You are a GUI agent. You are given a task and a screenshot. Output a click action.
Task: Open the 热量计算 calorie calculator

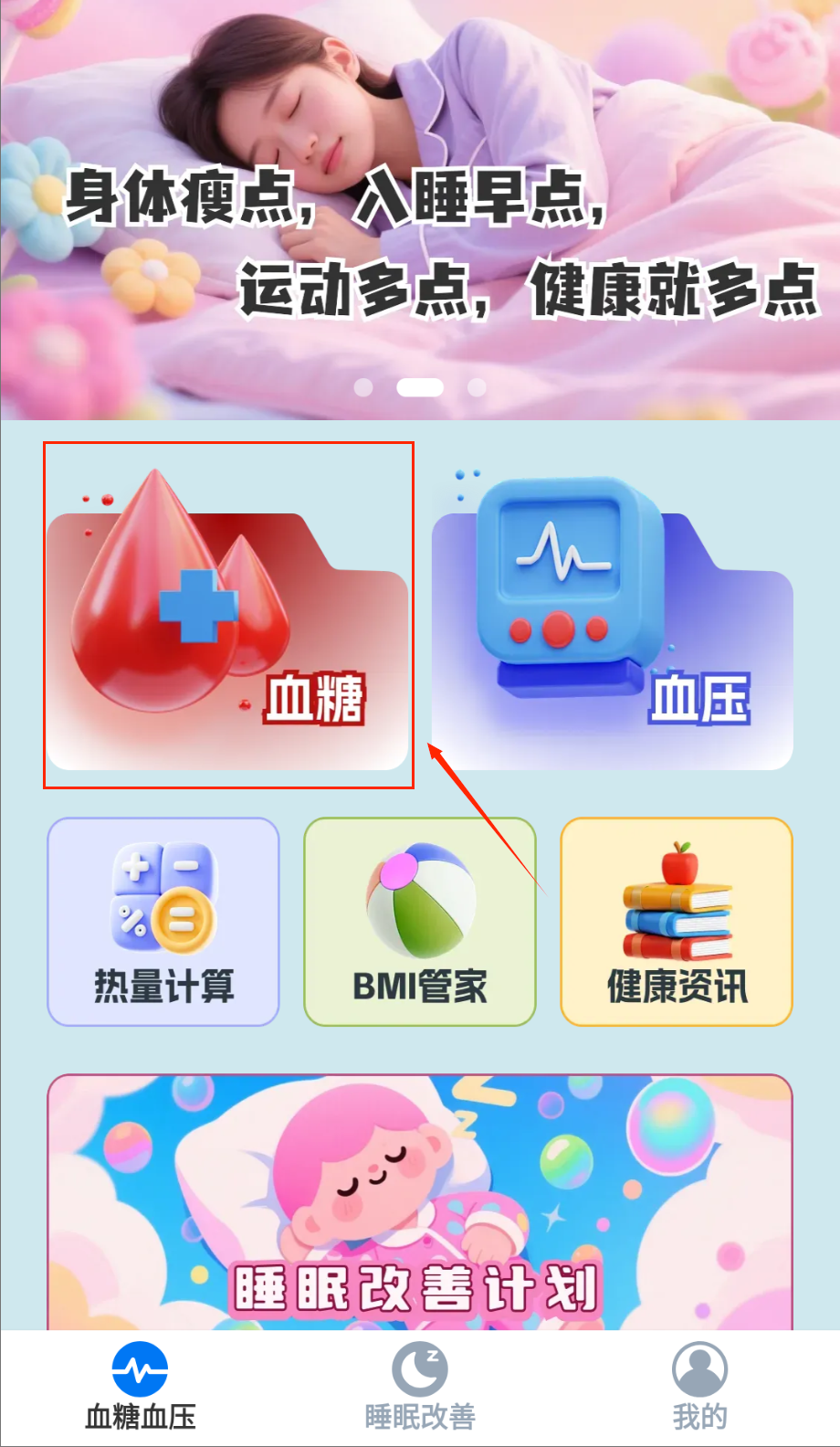pyautogui.click(x=163, y=921)
